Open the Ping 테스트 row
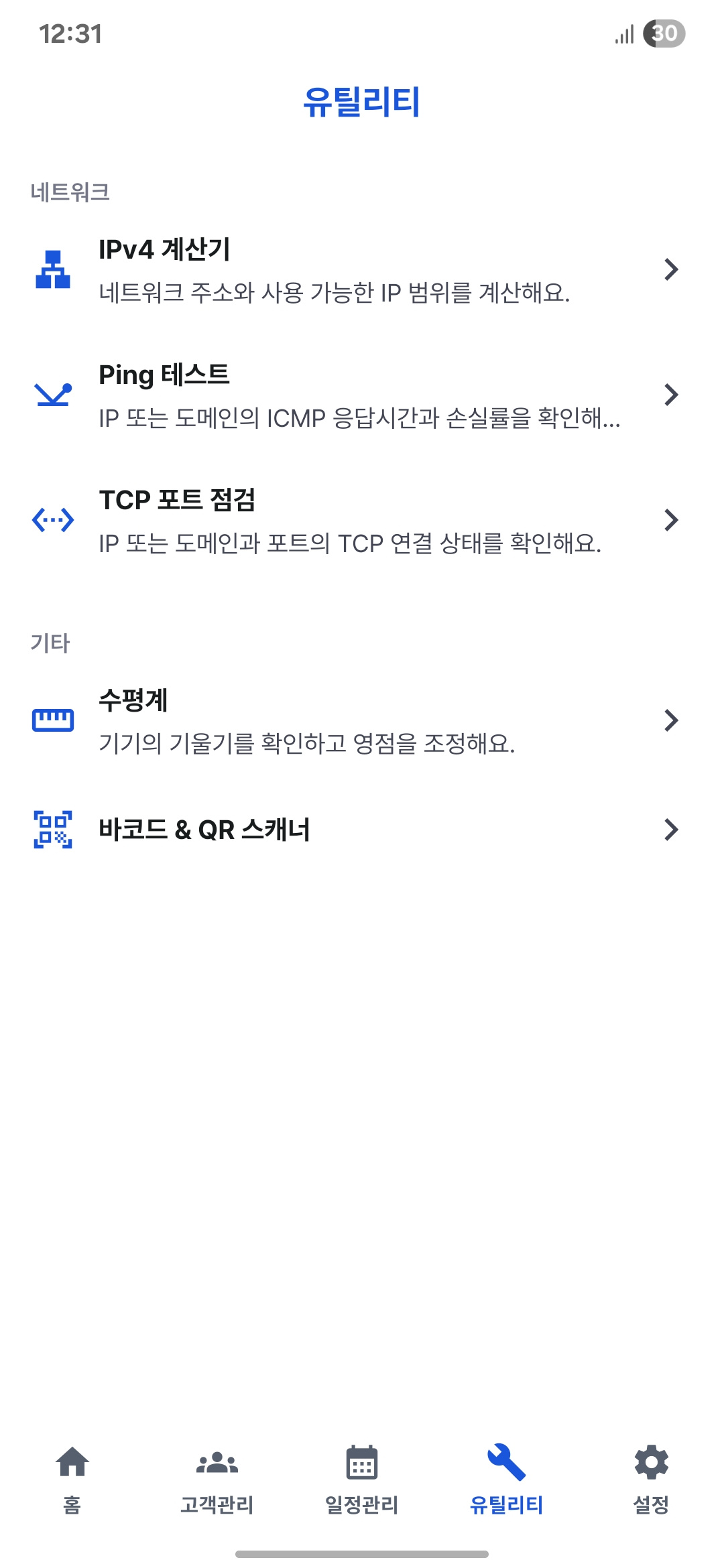 click(362, 395)
